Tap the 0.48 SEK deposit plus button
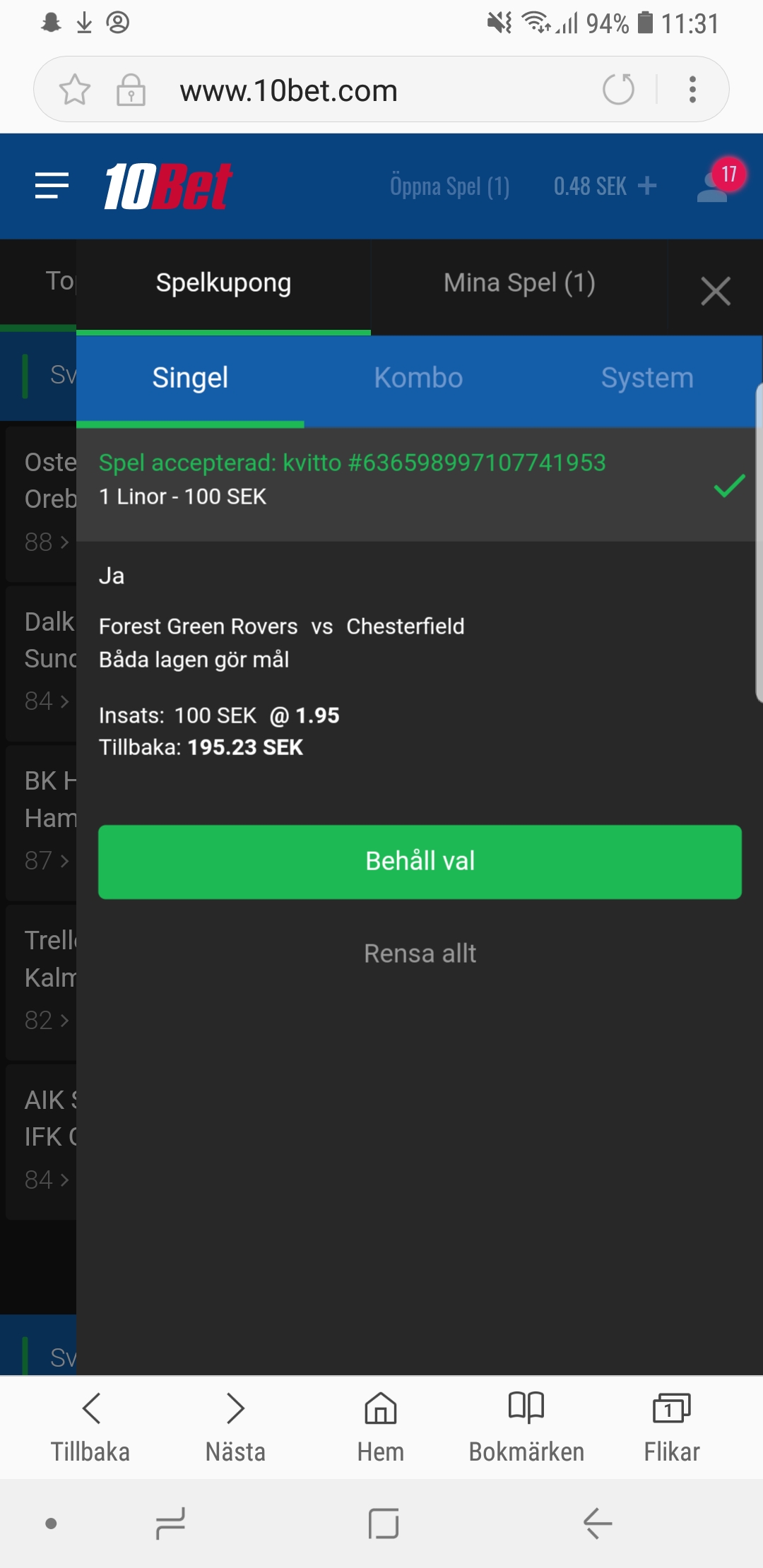 tap(646, 186)
